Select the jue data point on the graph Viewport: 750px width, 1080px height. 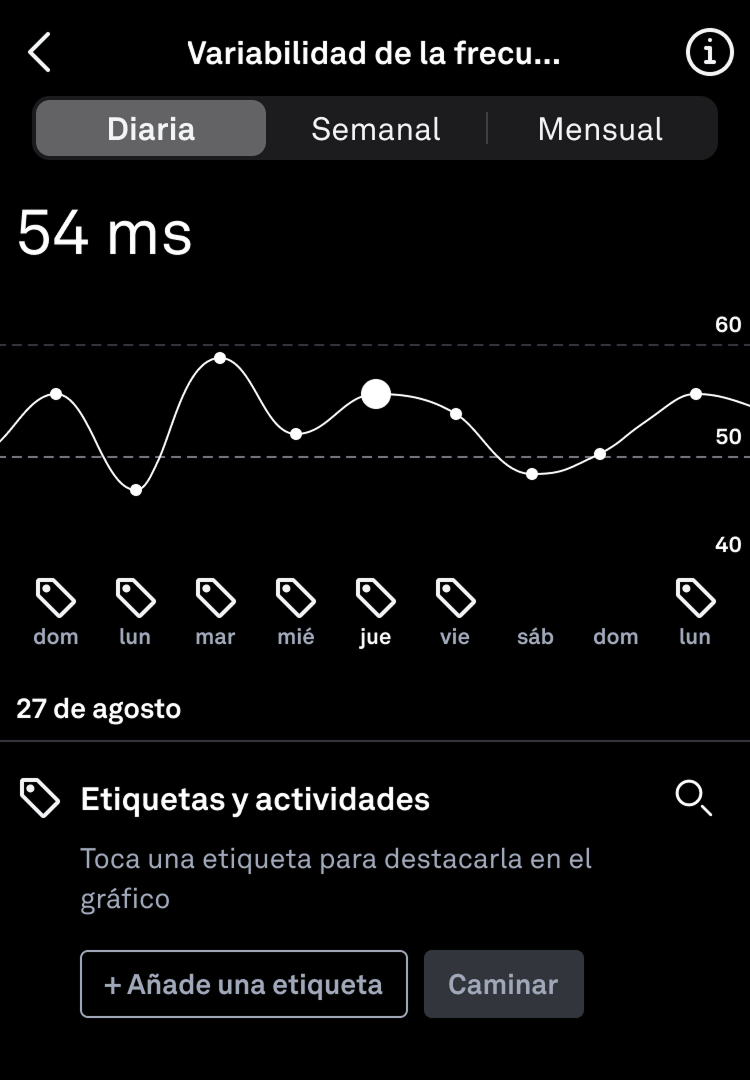375,394
